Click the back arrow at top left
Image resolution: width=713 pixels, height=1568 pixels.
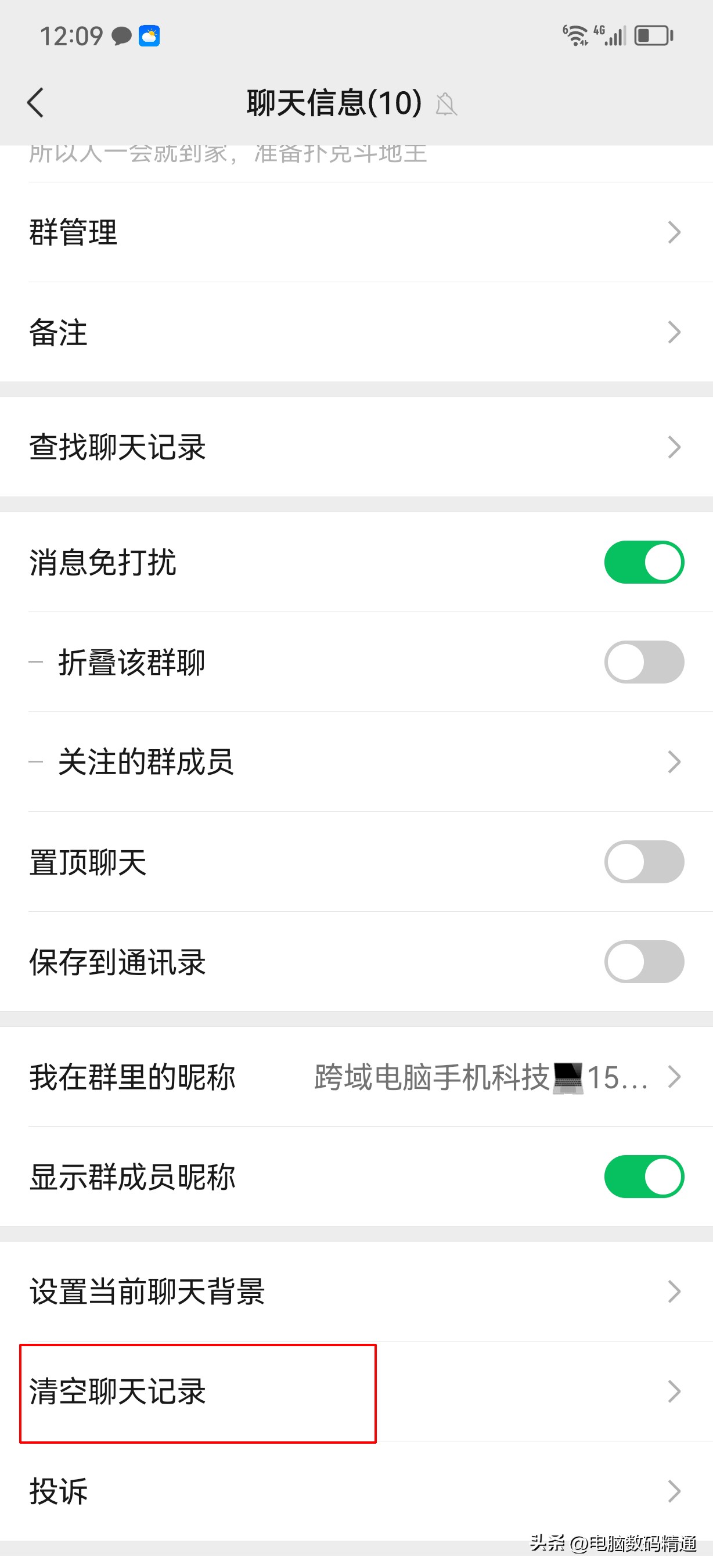click(35, 102)
